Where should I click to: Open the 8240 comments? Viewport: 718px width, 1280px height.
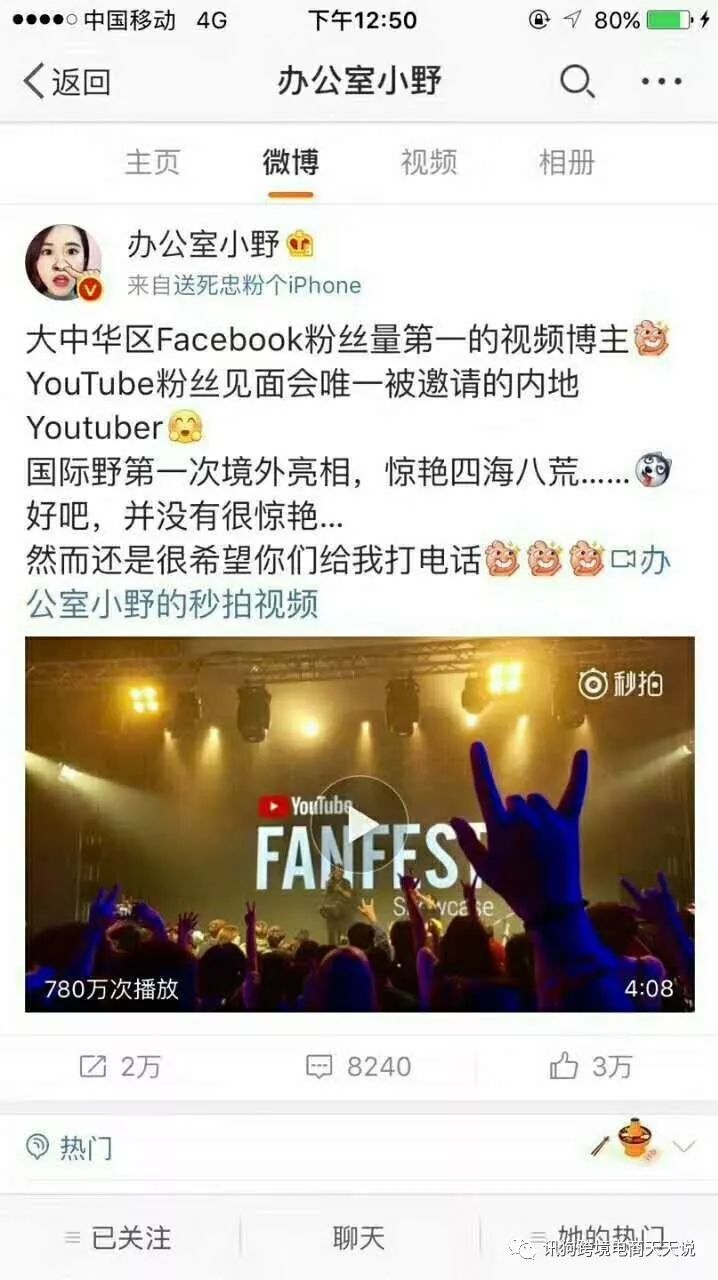(x=358, y=1067)
